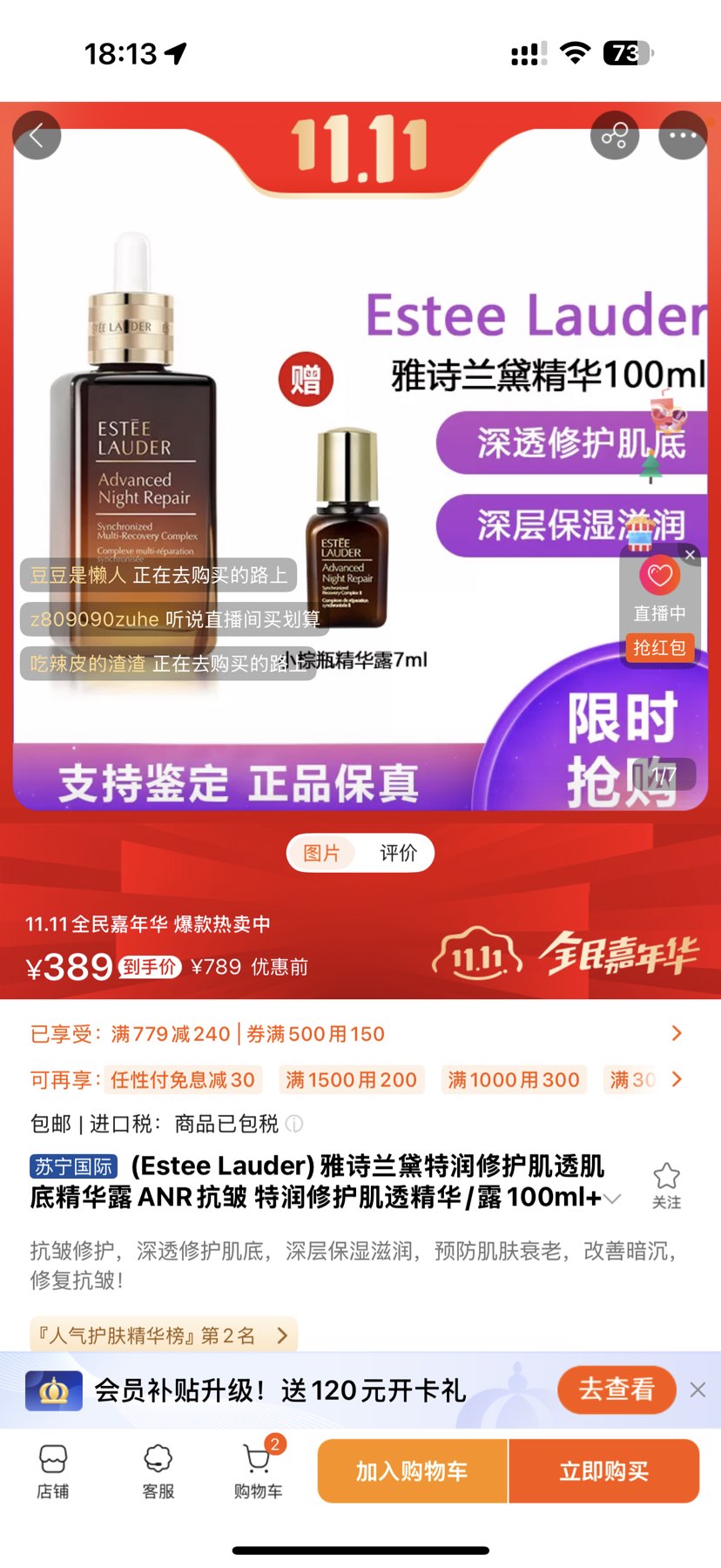Screen dimensions: 721x1568
Task: Select the 图片 pictures tab
Action: tap(323, 852)
